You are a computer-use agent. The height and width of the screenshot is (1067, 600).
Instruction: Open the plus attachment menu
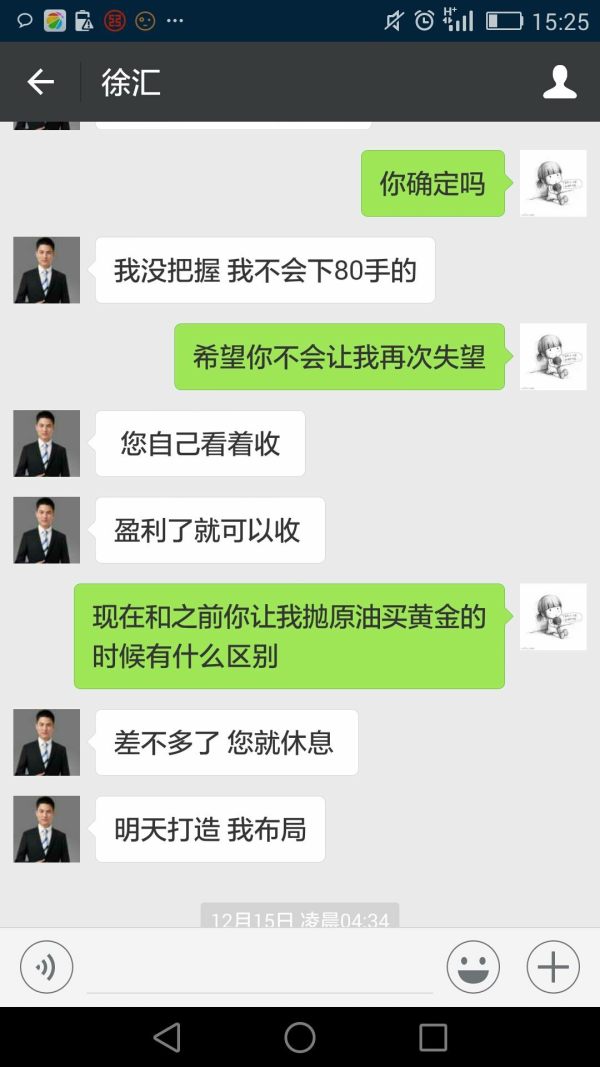click(x=553, y=967)
